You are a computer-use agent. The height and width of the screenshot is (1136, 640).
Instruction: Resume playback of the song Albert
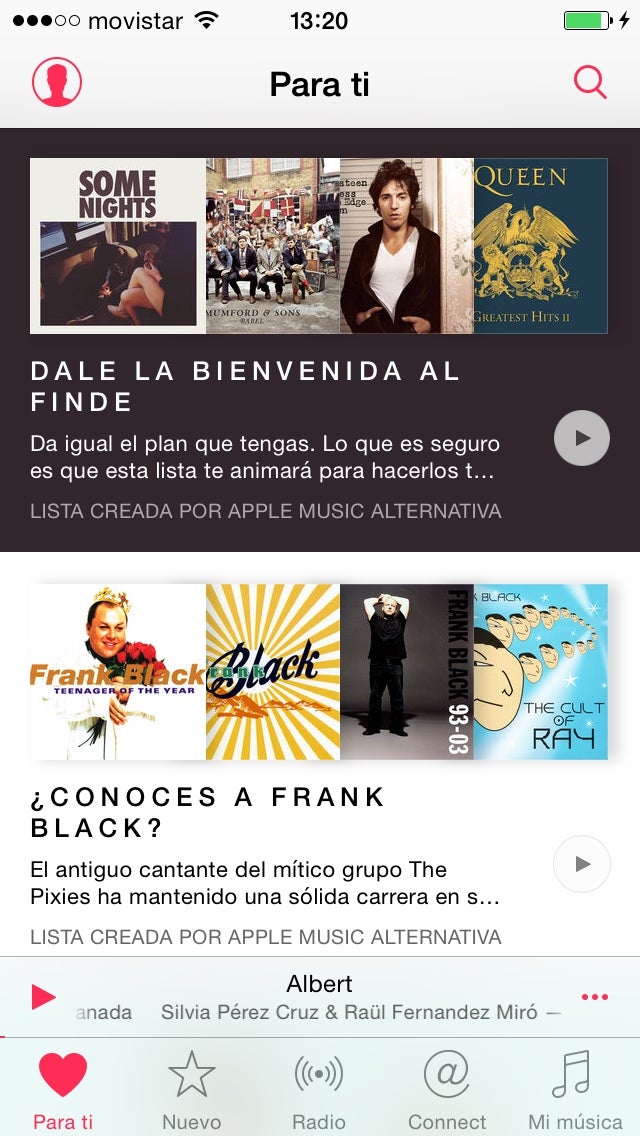43,996
